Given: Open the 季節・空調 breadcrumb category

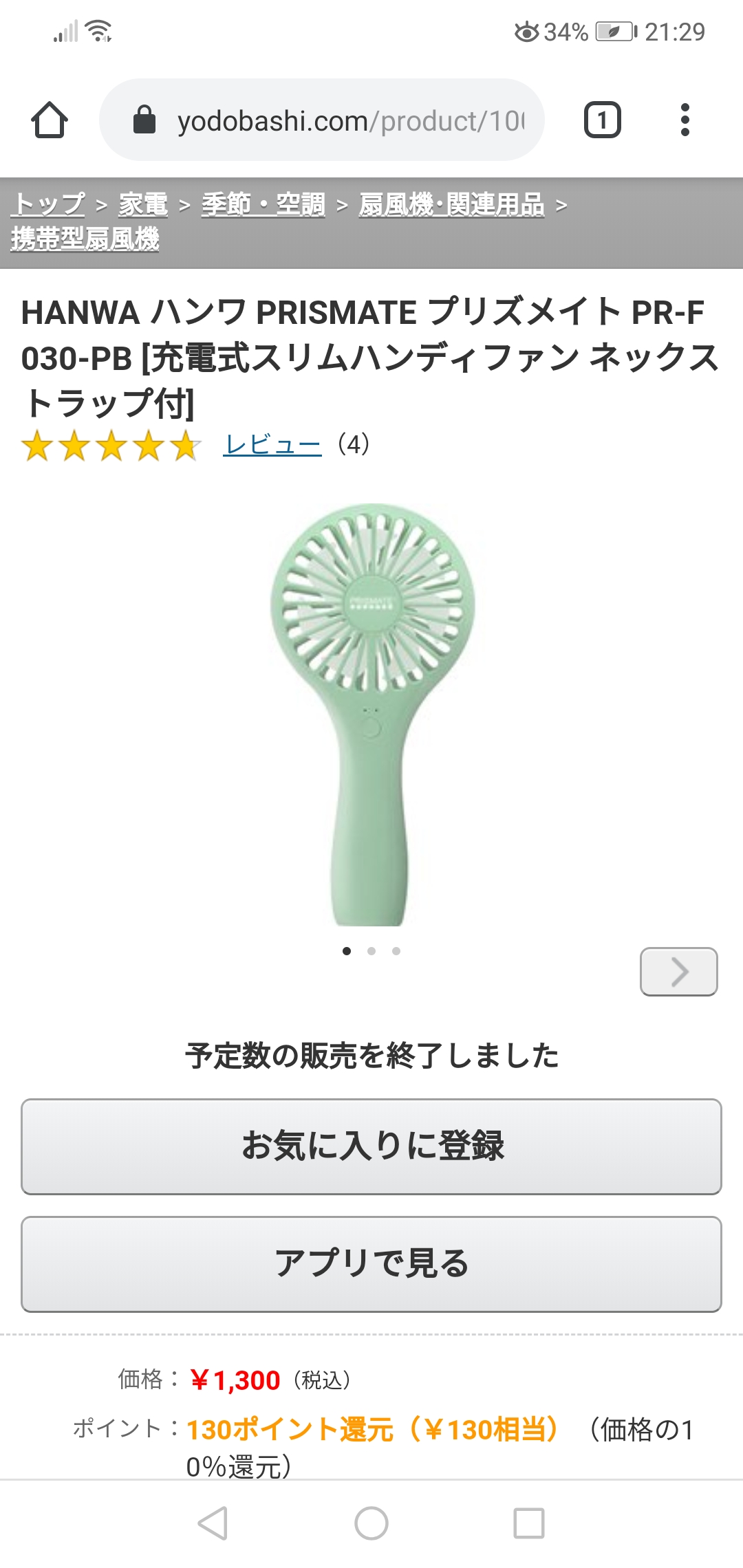Looking at the screenshot, I should 263,204.
